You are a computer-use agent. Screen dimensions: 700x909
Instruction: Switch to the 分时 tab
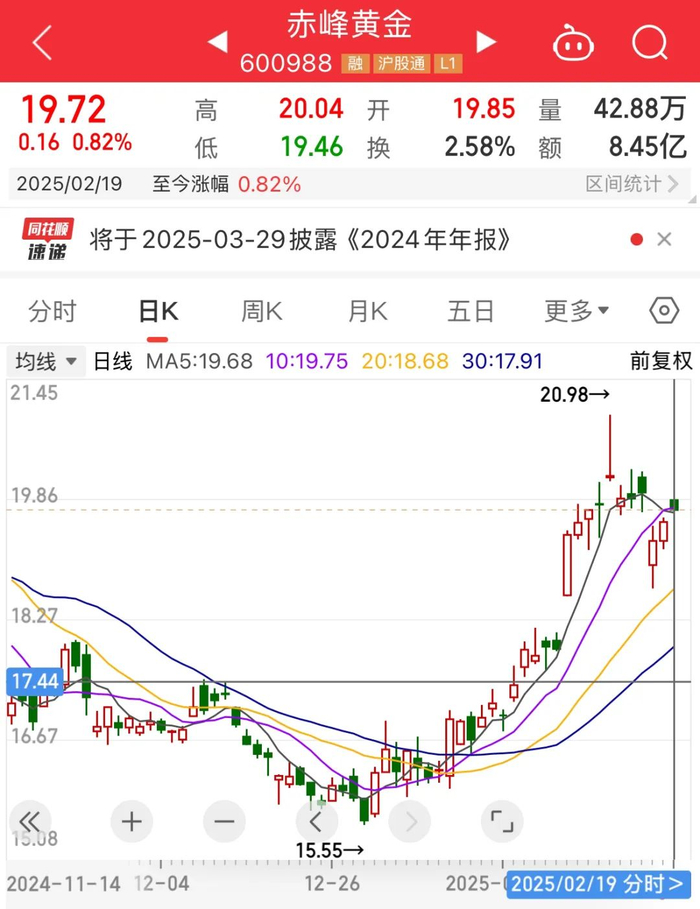point(52,311)
